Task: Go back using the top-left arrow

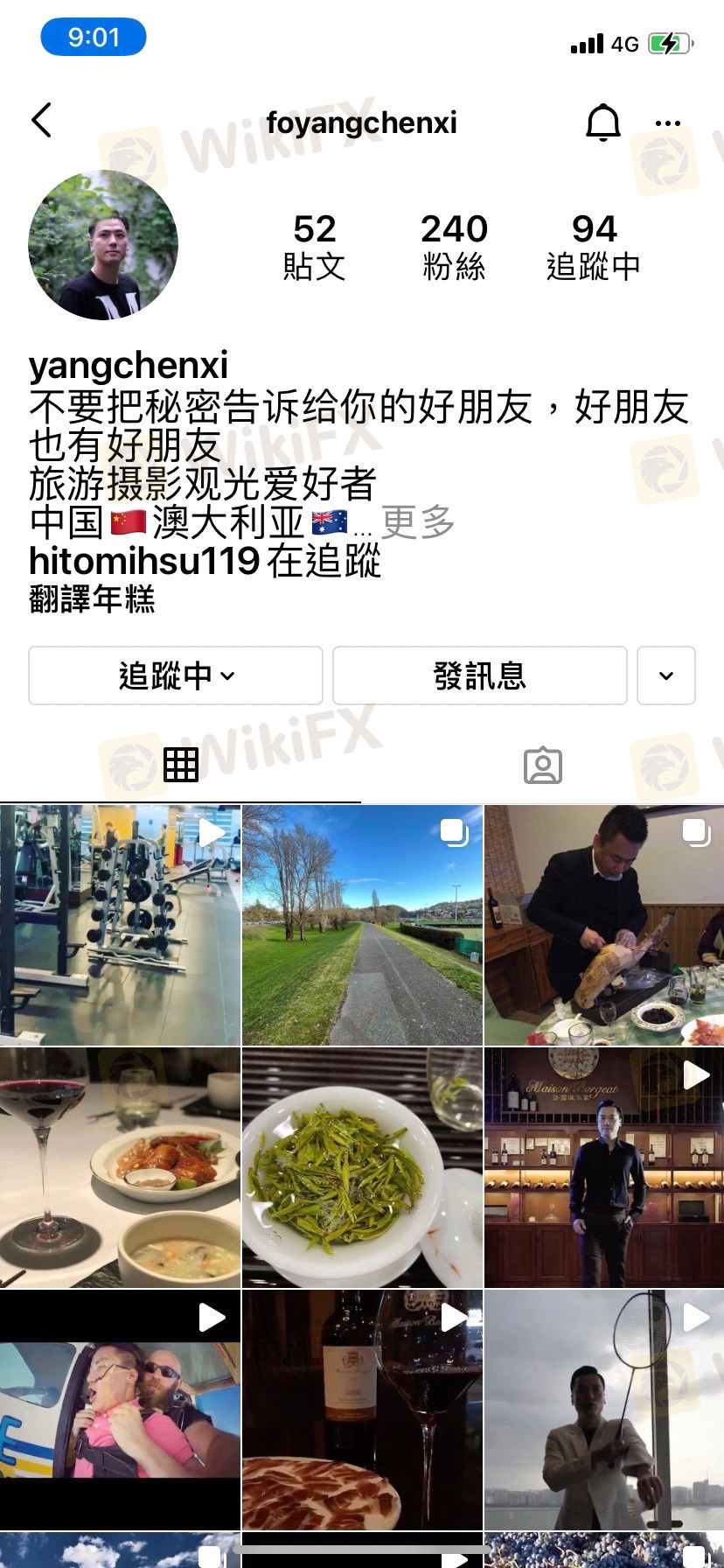Action: tap(42, 121)
